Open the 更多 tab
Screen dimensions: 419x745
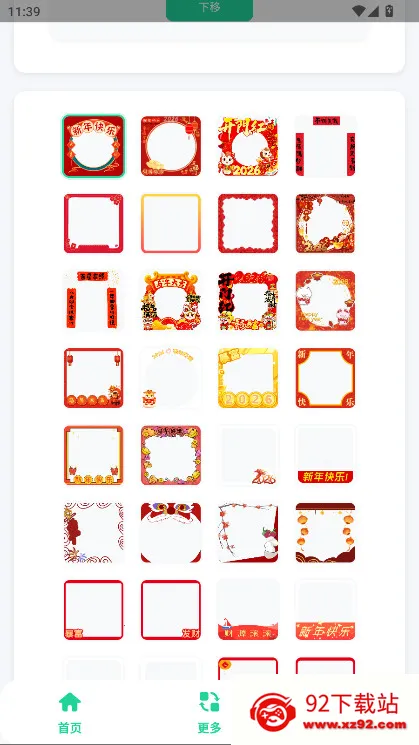click(210, 712)
